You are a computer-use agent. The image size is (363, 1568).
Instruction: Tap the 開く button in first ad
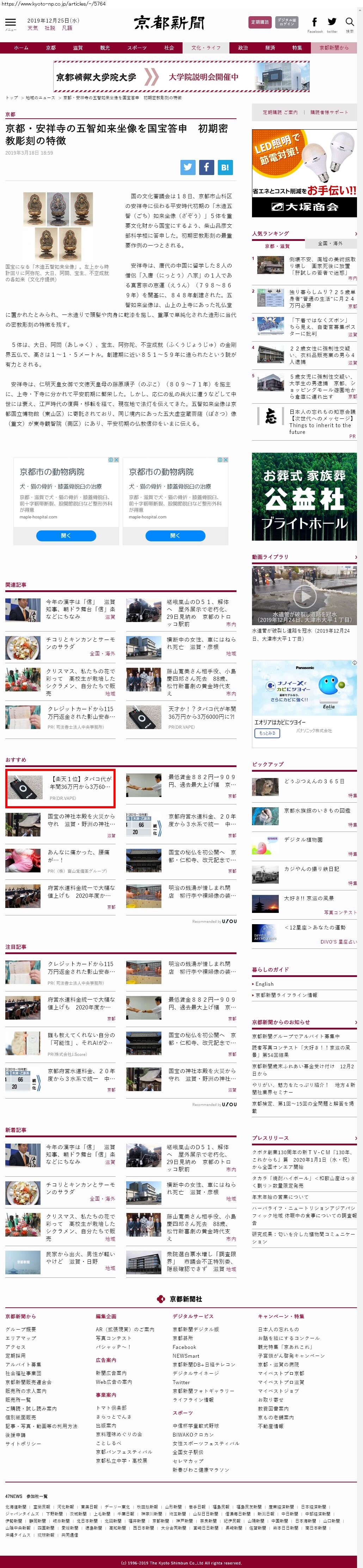66,536
